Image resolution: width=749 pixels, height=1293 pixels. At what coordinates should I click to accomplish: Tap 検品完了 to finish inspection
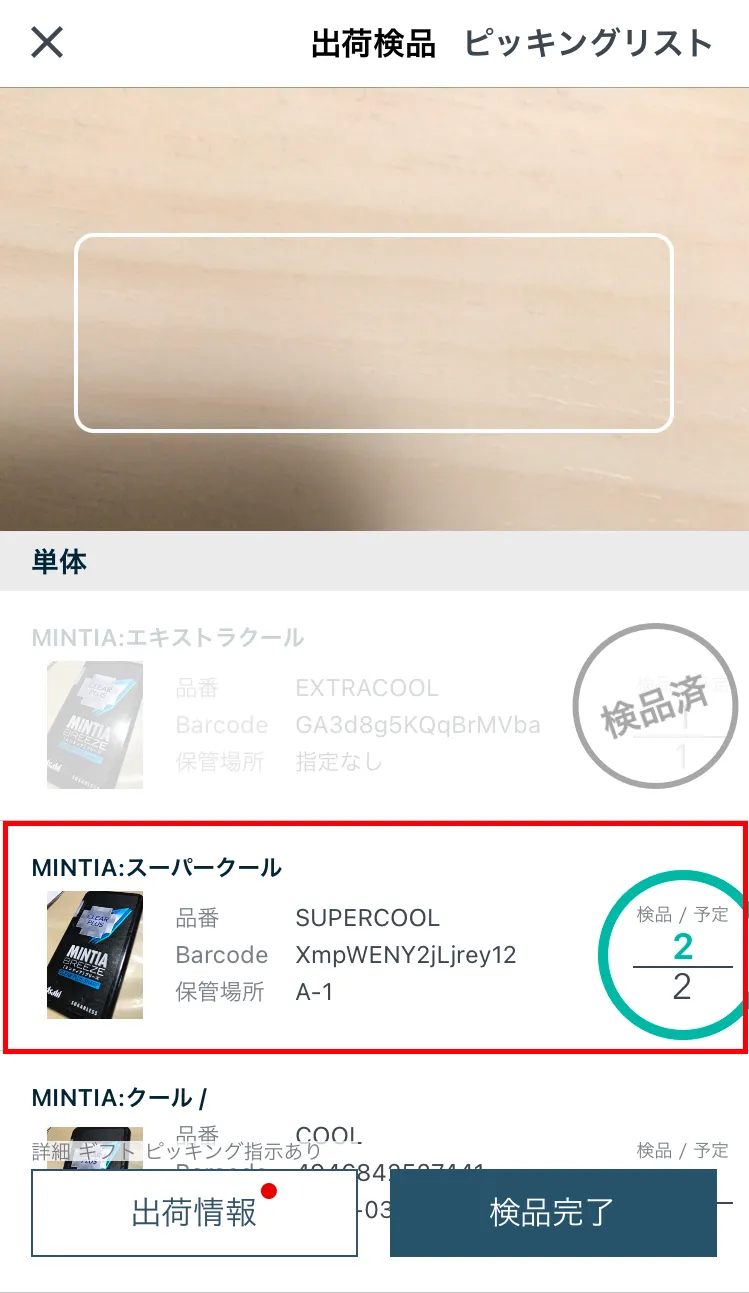[x=553, y=1212]
